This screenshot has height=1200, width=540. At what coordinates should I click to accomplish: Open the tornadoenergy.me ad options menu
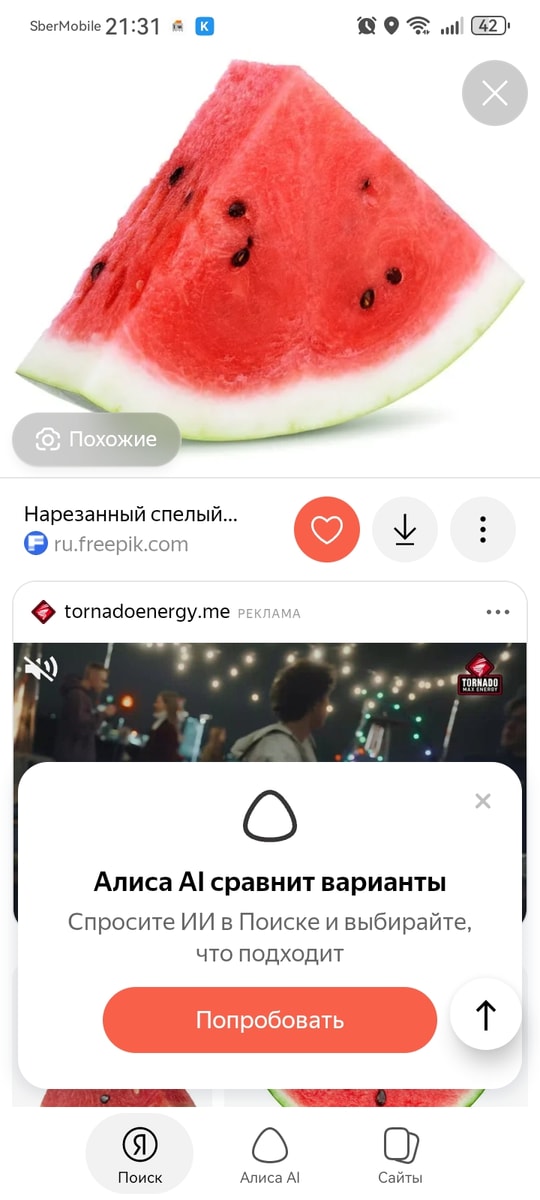pos(497,612)
